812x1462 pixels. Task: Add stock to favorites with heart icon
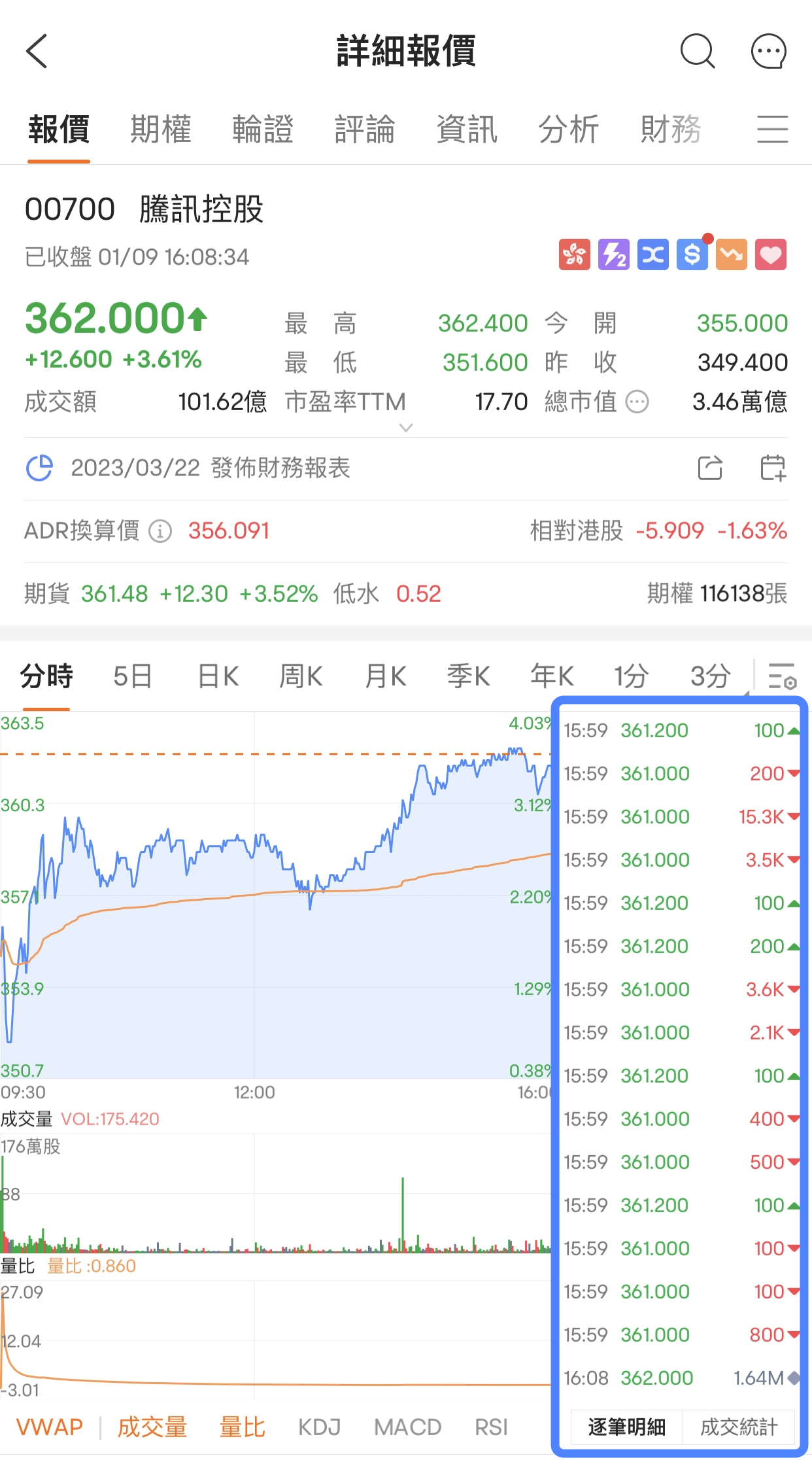pos(771,254)
